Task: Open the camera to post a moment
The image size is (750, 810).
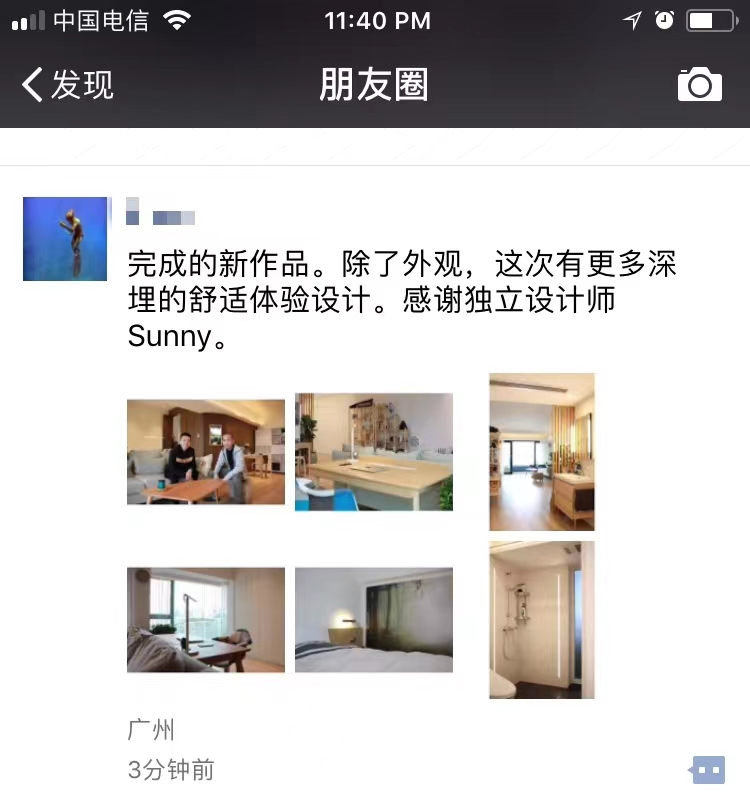Action: pos(699,85)
